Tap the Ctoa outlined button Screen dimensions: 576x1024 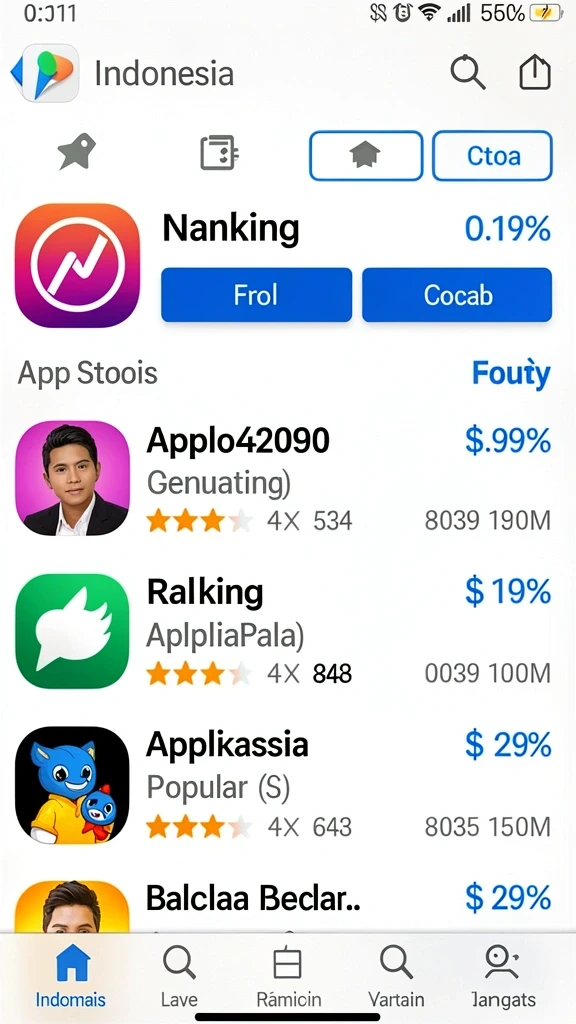pos(492,155)
